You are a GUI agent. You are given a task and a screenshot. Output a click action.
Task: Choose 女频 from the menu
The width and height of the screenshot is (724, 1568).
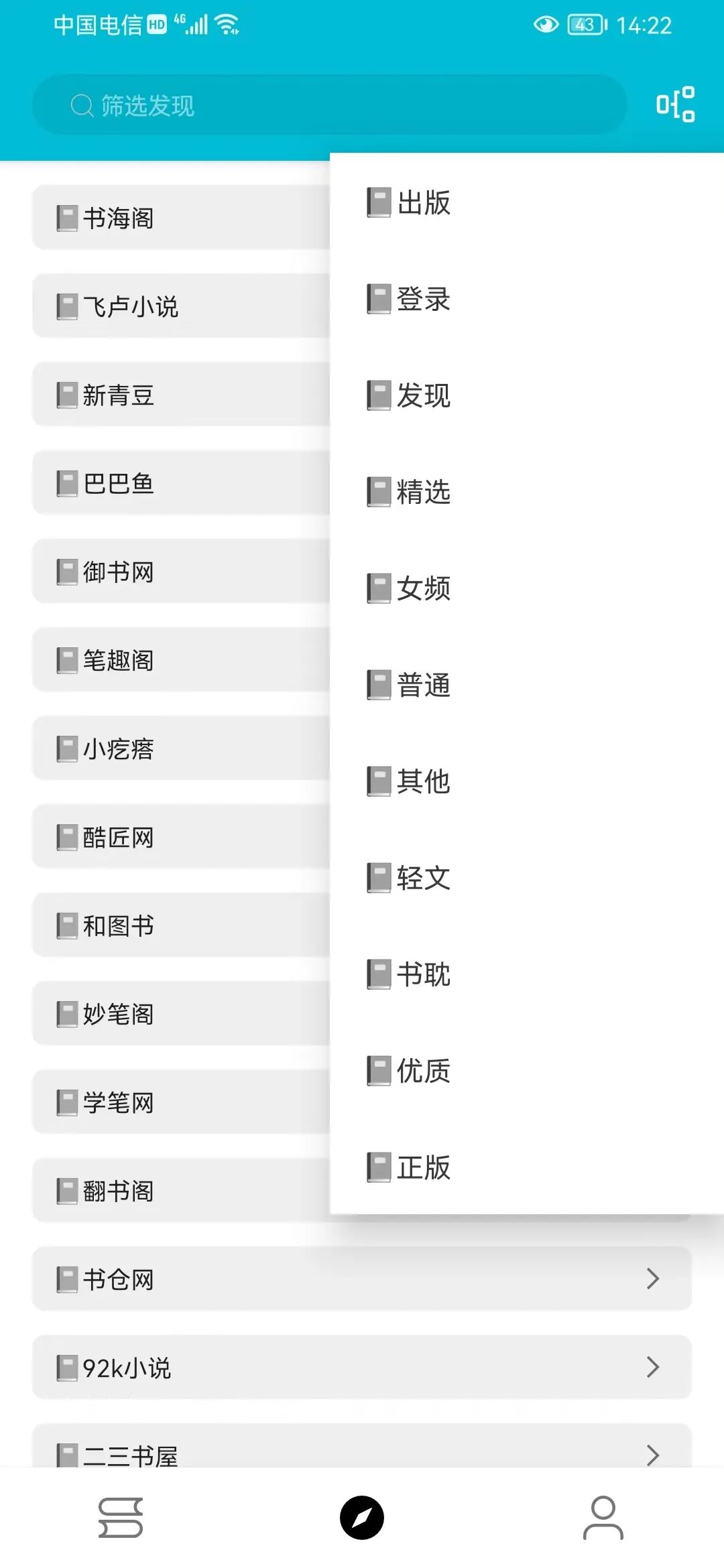[x=424, y=589]
